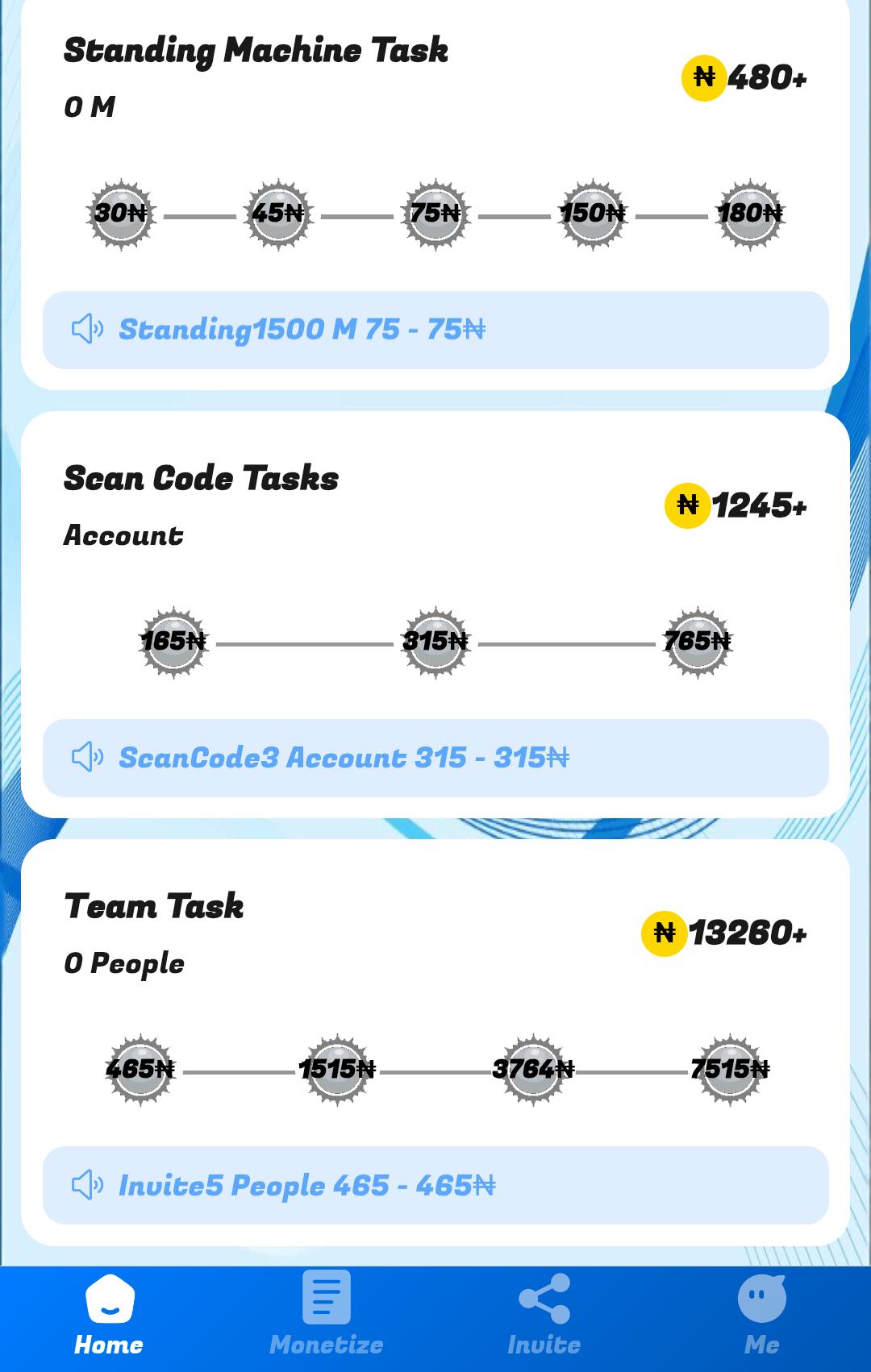871x1372 pixels.
Task: Select the 765₦ milestone medal badge
Action: pyautogui.click(x=699, y=642)
